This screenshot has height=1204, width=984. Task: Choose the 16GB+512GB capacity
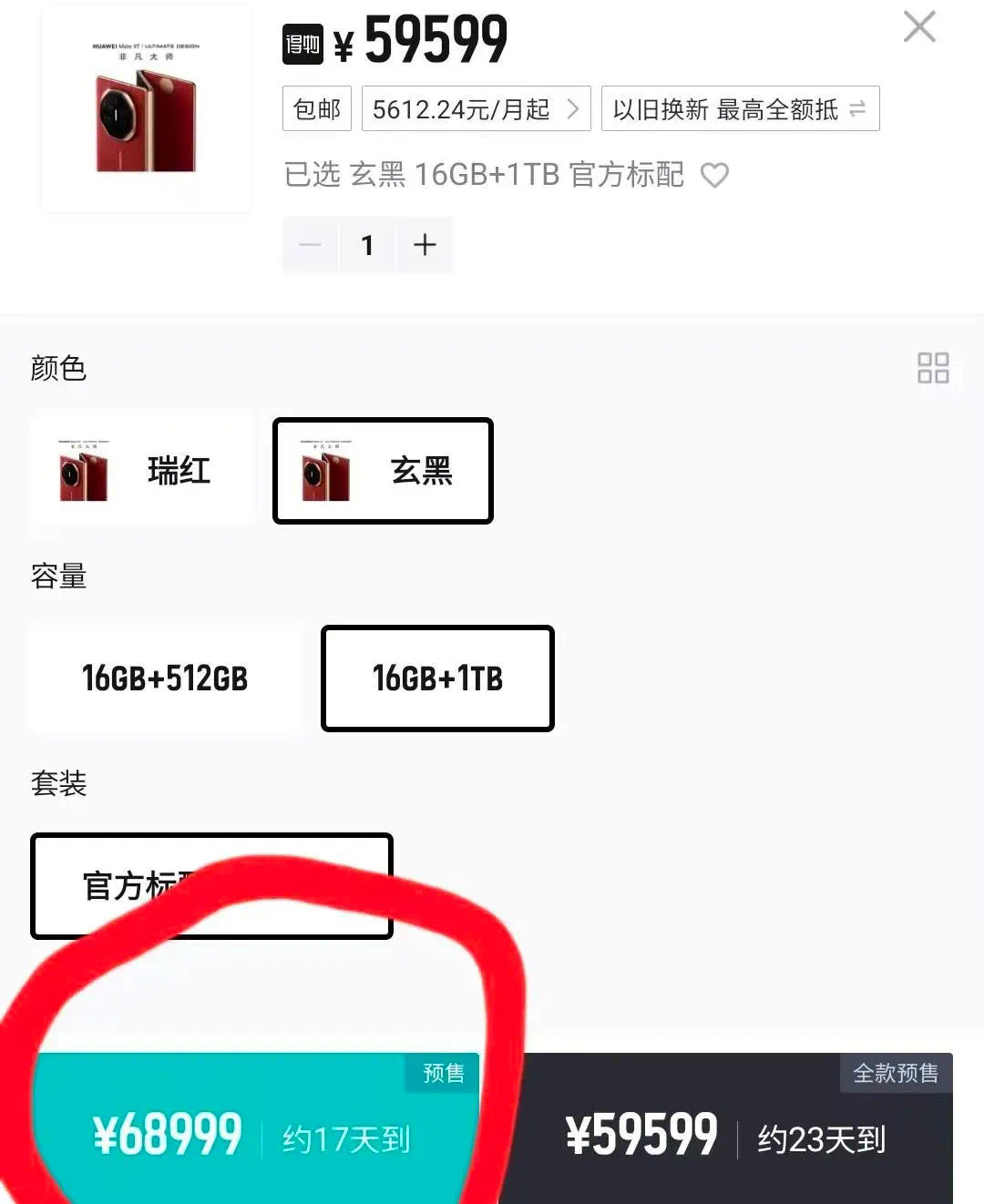tap(165, 679)
